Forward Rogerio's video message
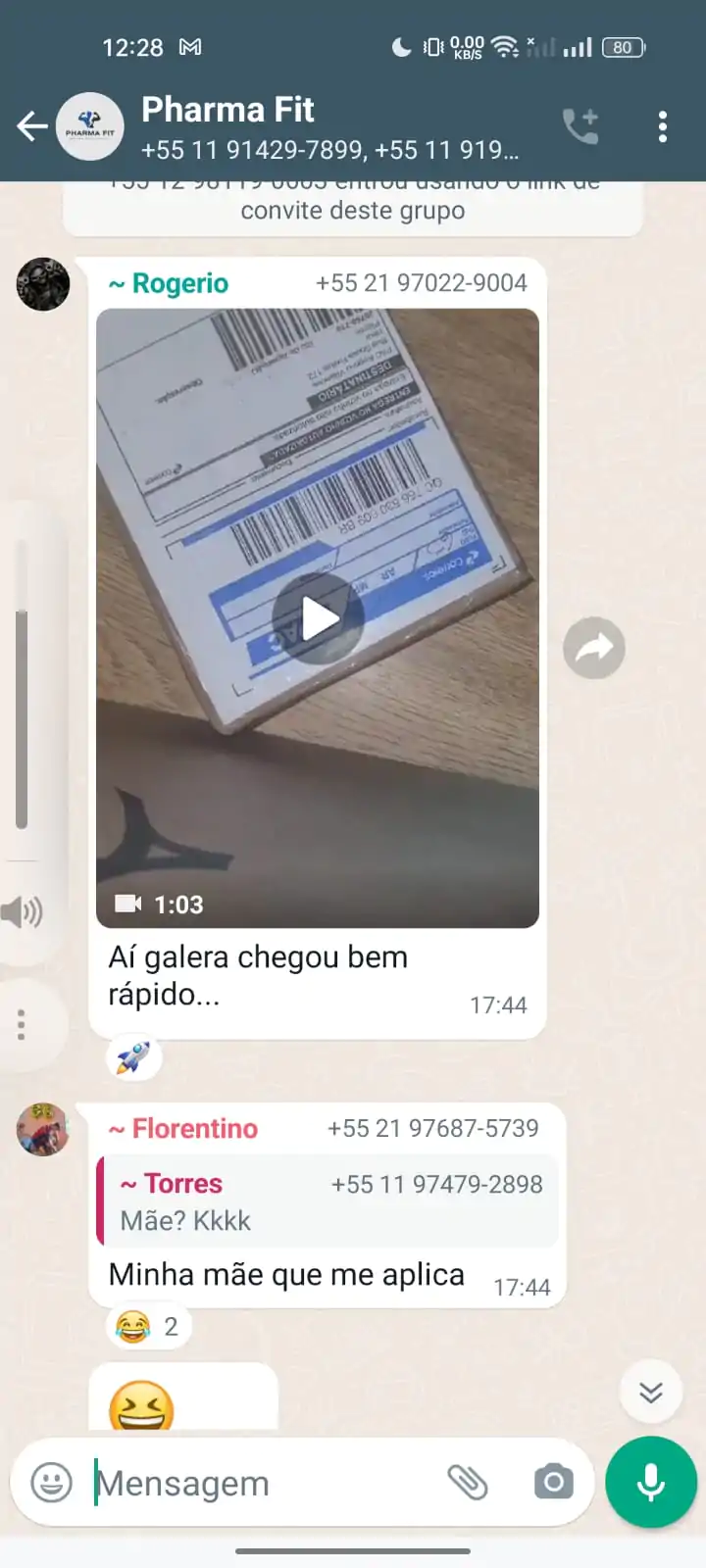This screenshot has width=706, height=1568. click(x=594, y=648)
